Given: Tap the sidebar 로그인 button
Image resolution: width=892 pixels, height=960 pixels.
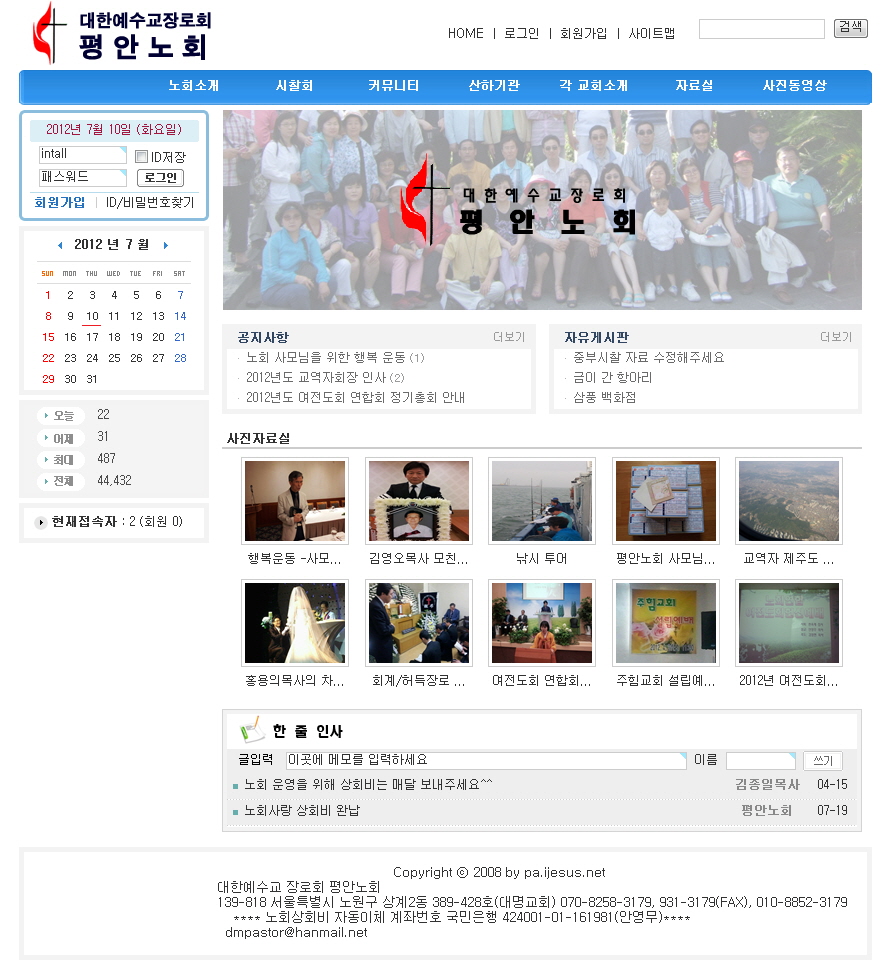Looking at the screenshot, I should pos(160,178).
